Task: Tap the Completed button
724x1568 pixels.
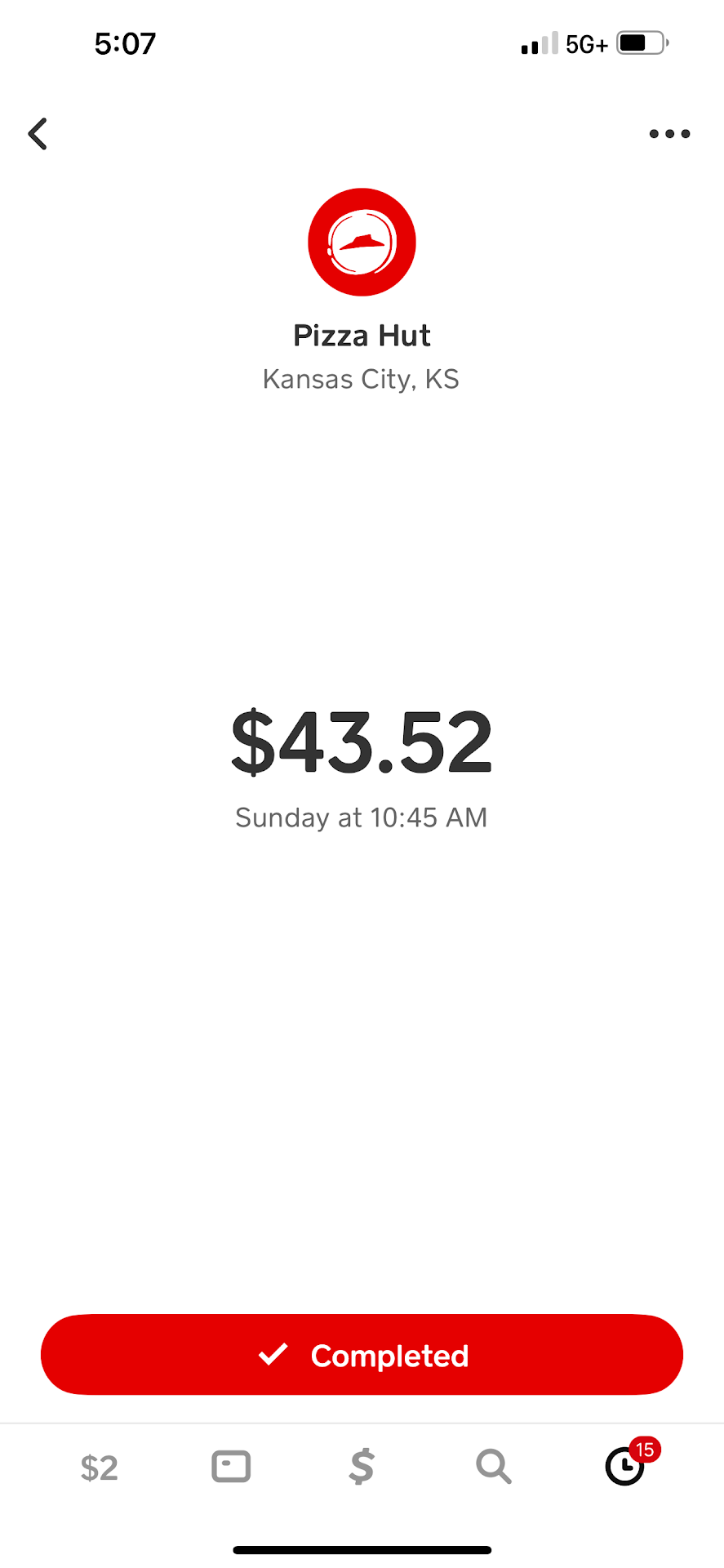Action: [x=362, y=1355]
